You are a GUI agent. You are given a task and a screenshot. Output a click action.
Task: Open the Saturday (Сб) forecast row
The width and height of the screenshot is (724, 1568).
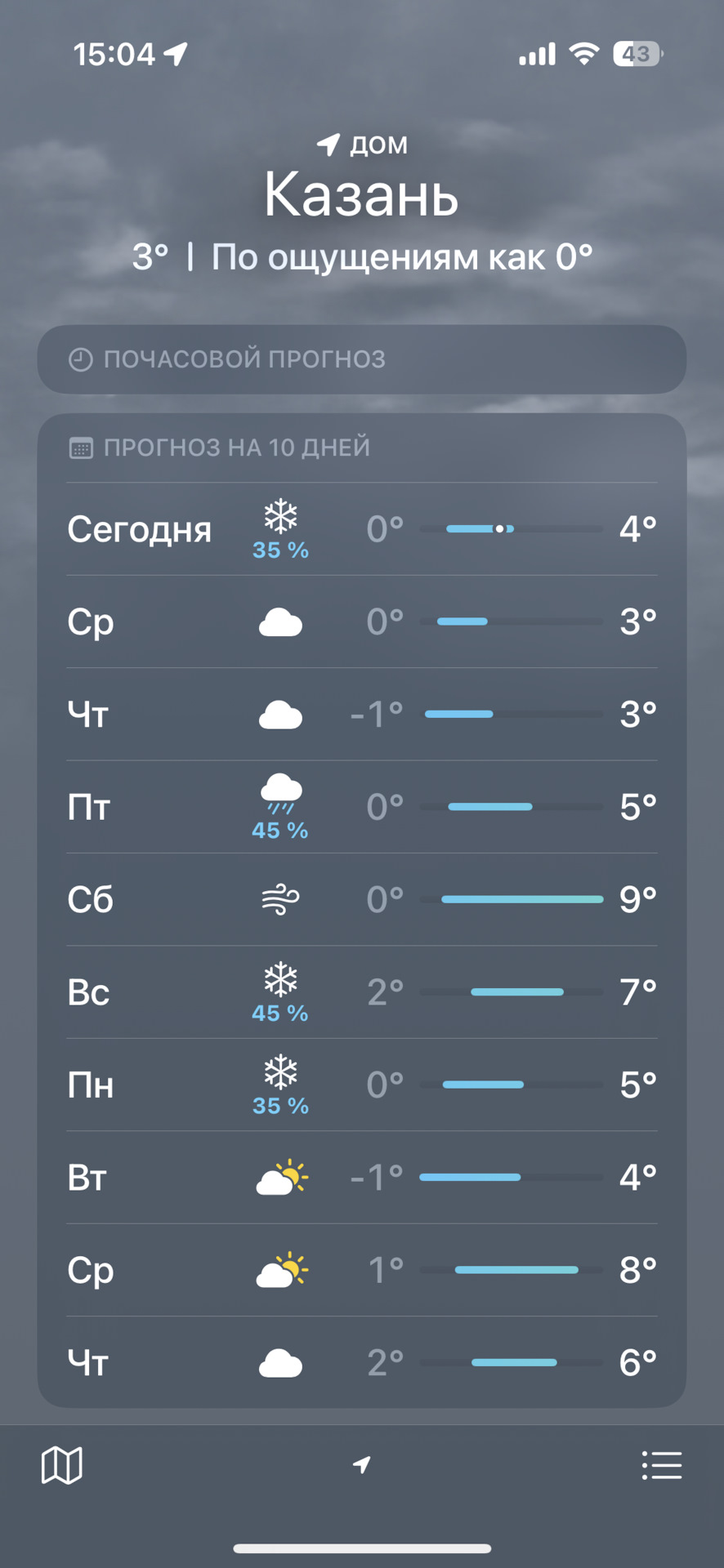tap(361, 899)
